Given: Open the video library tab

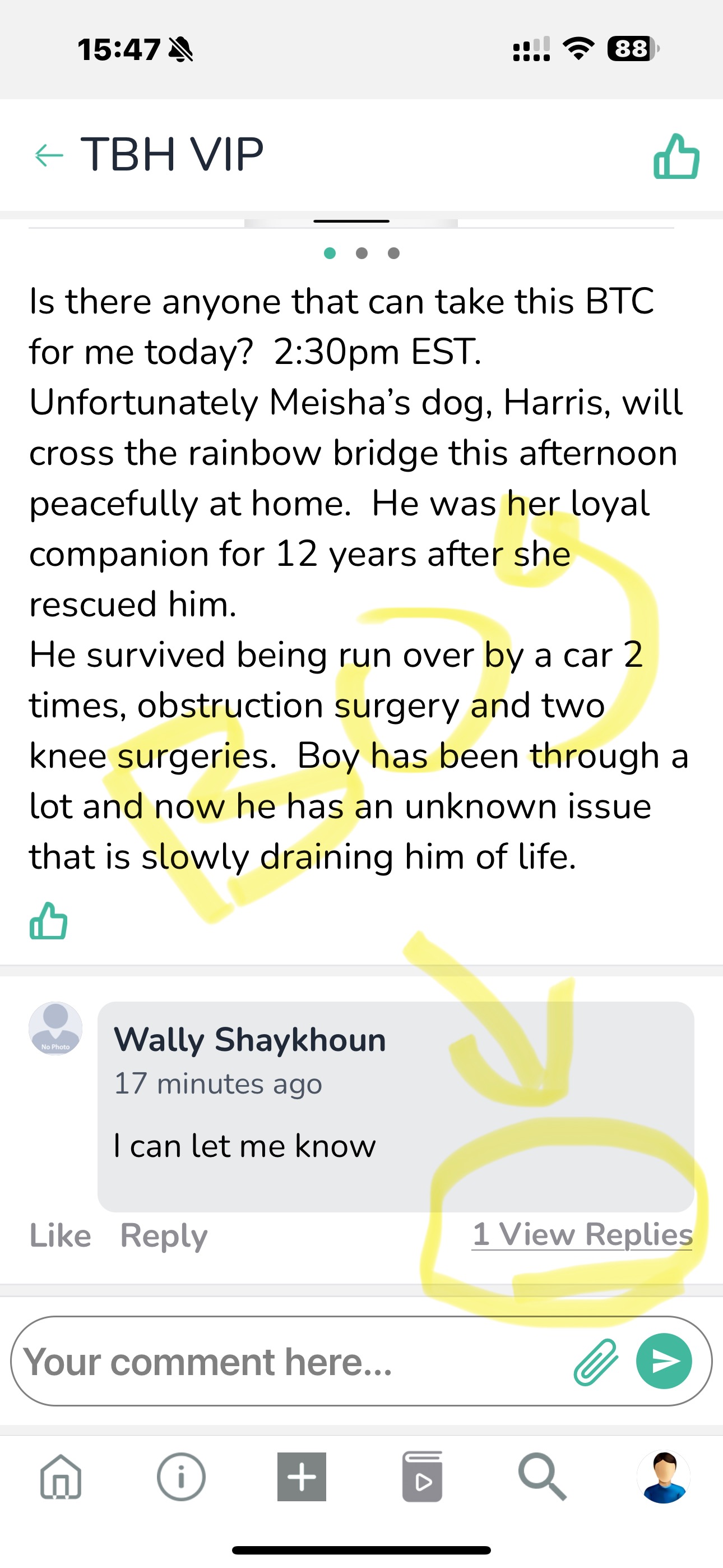Looking at the screenshot, I should [x=421, y=1477].
